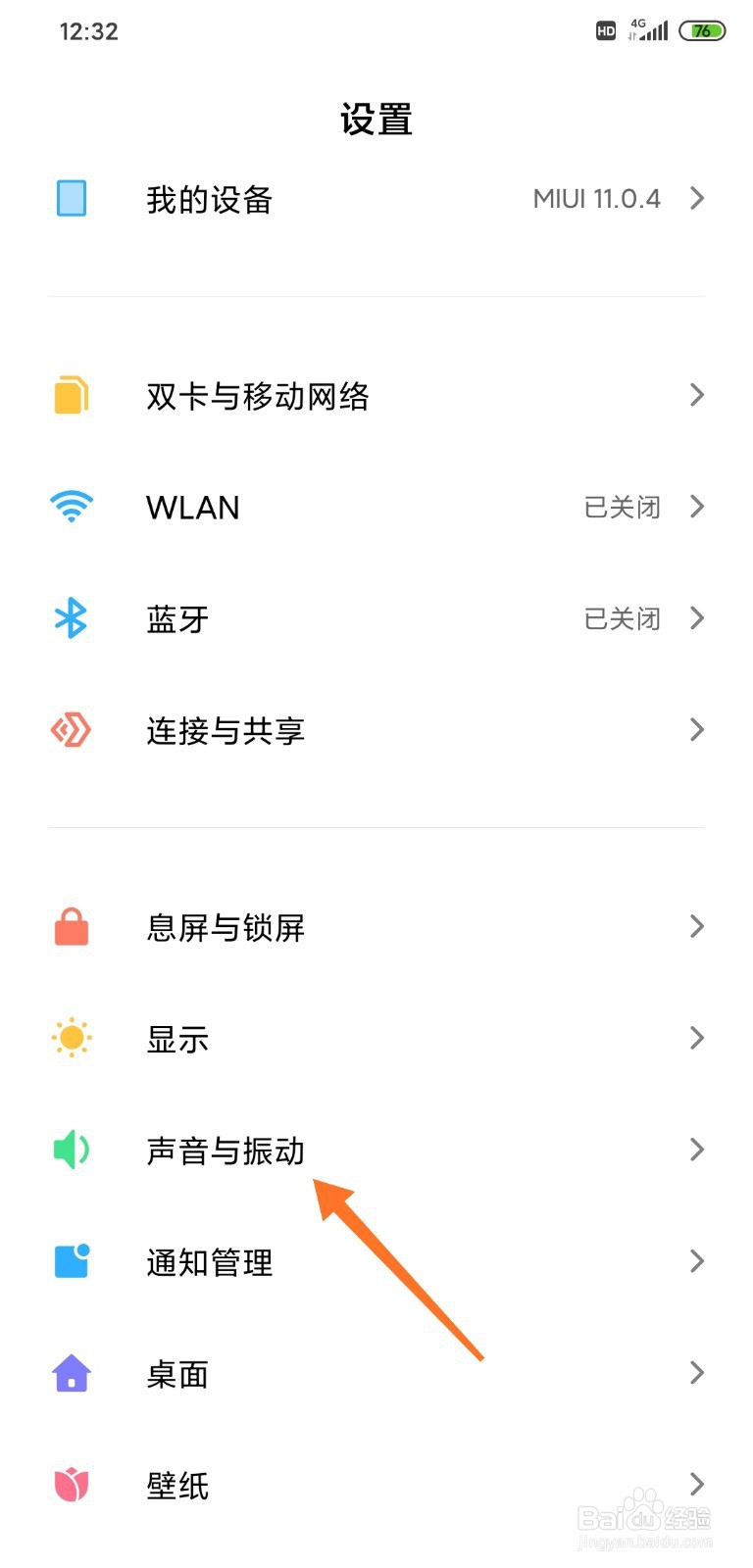753x1568 pixels.
Task: Open 显示 display settings
Action: (376, 1039)
